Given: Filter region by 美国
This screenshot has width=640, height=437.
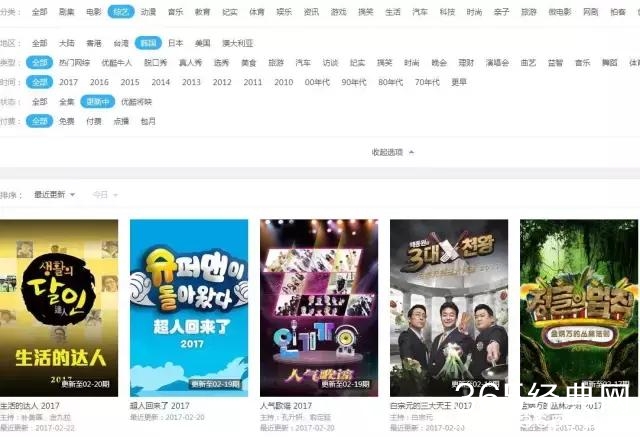Looking at the screenshot, I should pos(202,44).
